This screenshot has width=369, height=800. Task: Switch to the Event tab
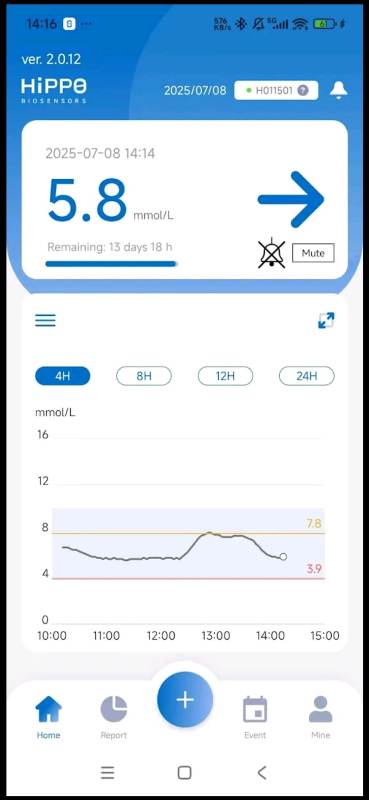click(x=255, y=717)
